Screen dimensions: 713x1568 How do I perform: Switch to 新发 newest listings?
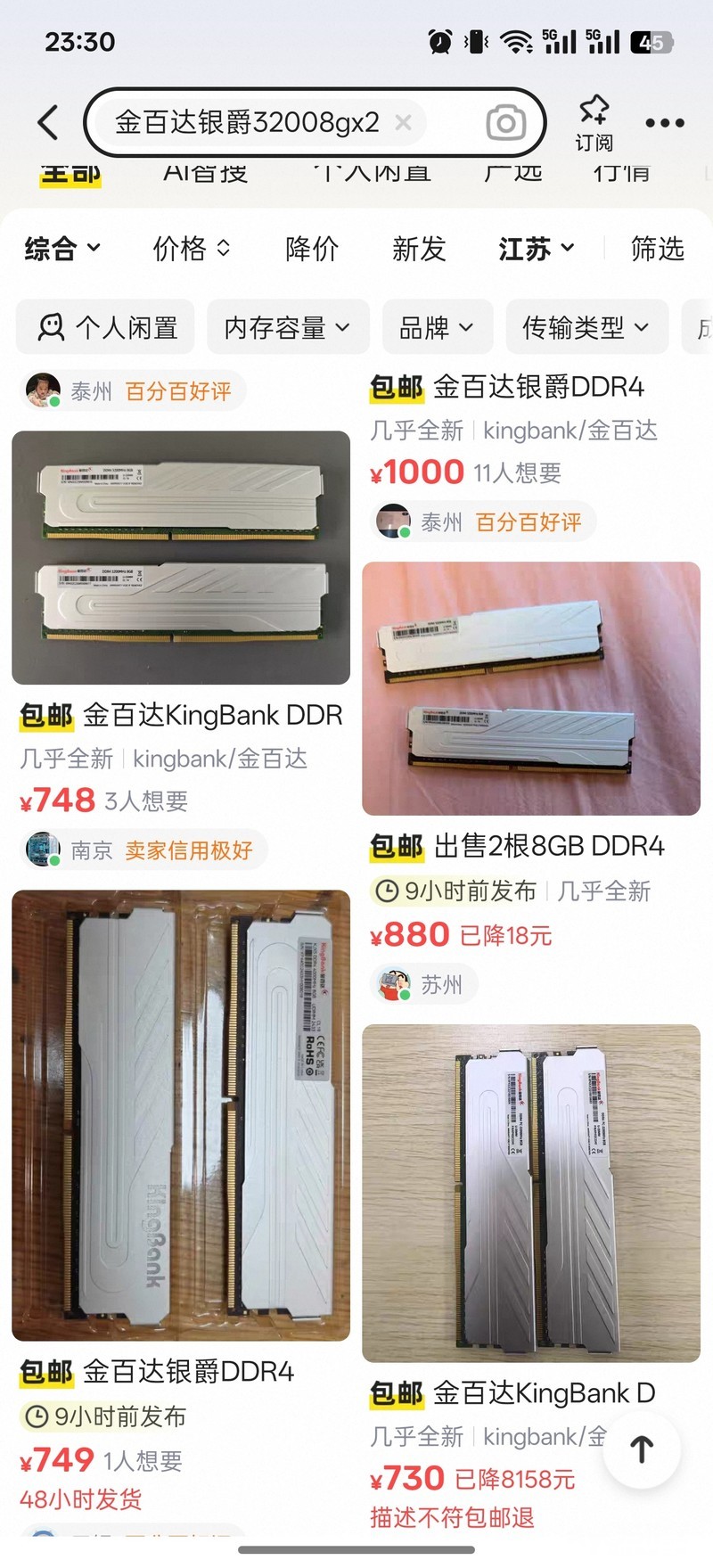419,249
